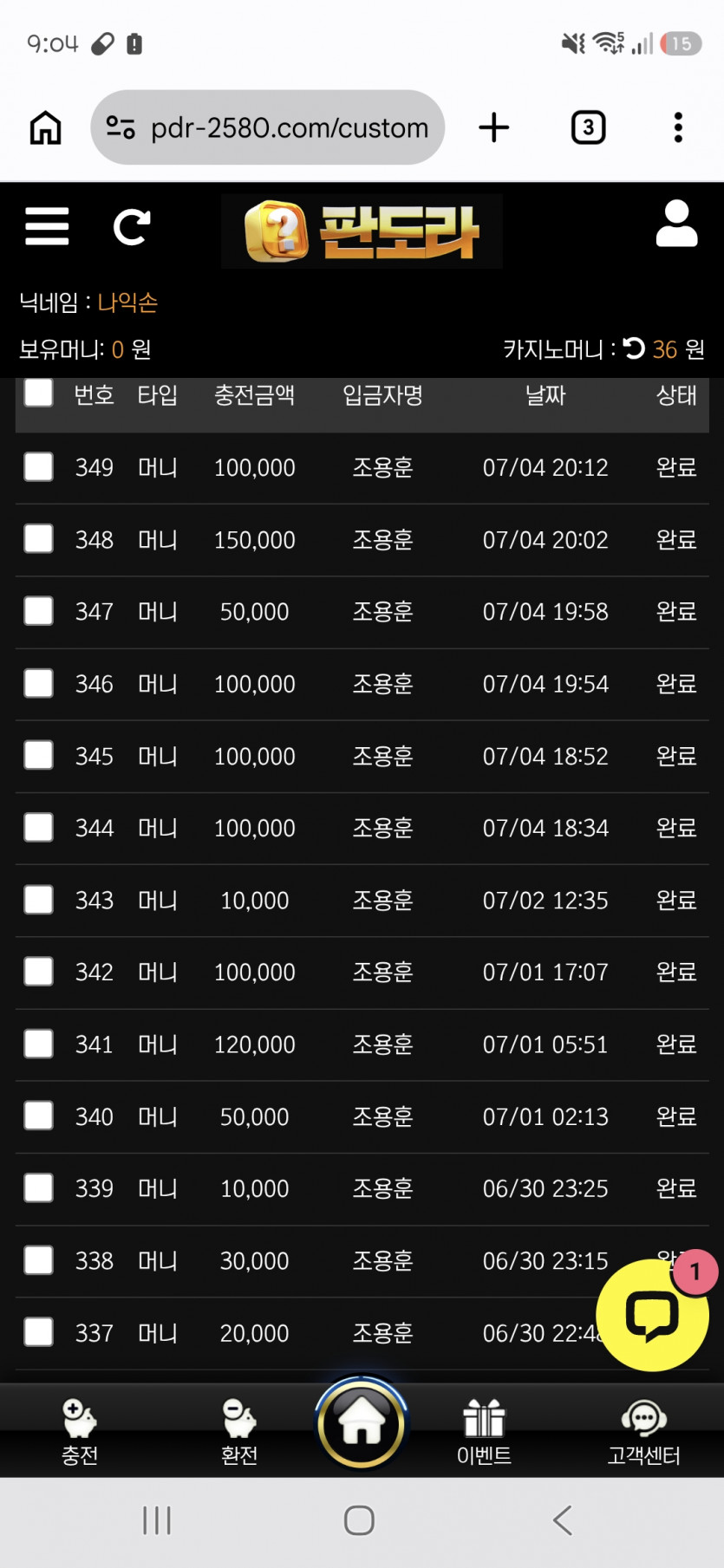Tick the select-all checkbox in the header
The width and height of the screenshot is (724, 1568).
pyautogui.click(x=39, y=393)
